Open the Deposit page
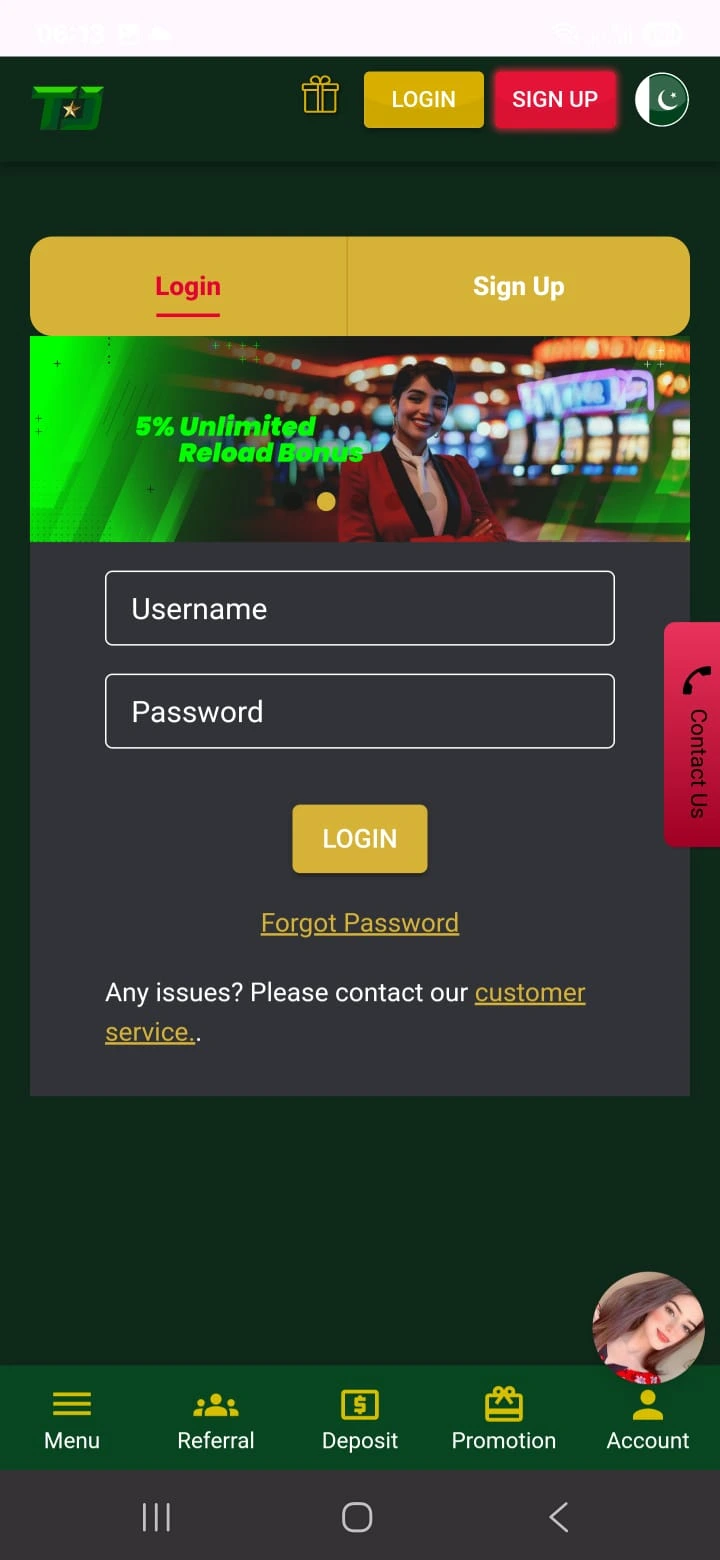 [x=360, y=1420]
